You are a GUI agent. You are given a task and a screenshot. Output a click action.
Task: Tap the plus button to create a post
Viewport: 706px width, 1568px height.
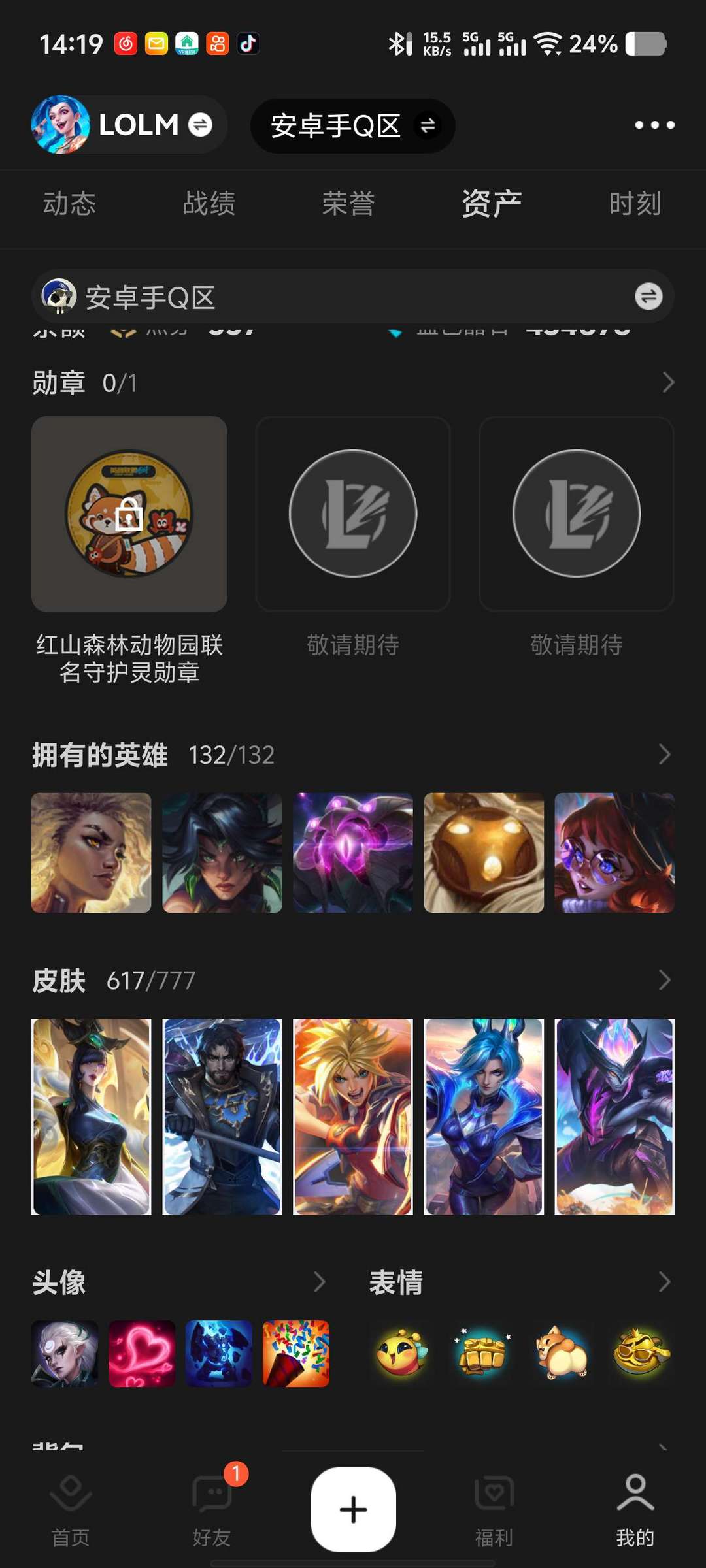tap(353, 1509)
